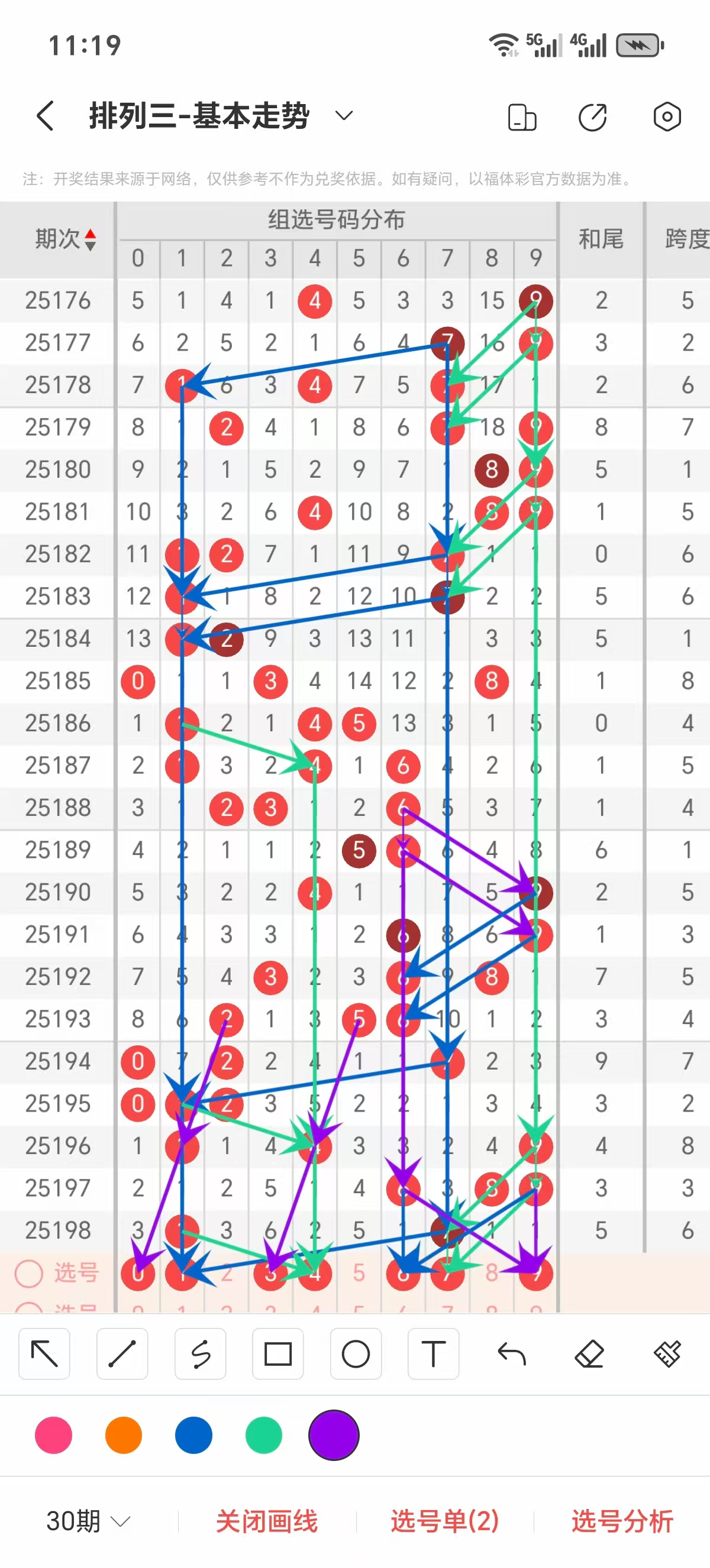Clear all drawings with the brush icon
Viewport: 710px width, 1568px height.
point(667,1355)
